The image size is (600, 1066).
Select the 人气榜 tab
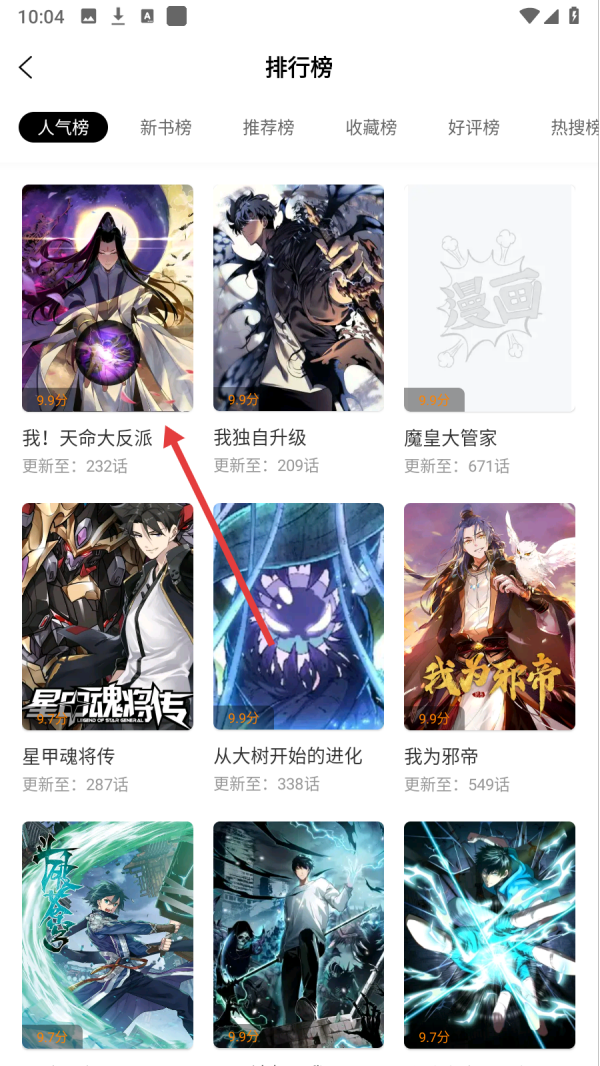[63, 127]
